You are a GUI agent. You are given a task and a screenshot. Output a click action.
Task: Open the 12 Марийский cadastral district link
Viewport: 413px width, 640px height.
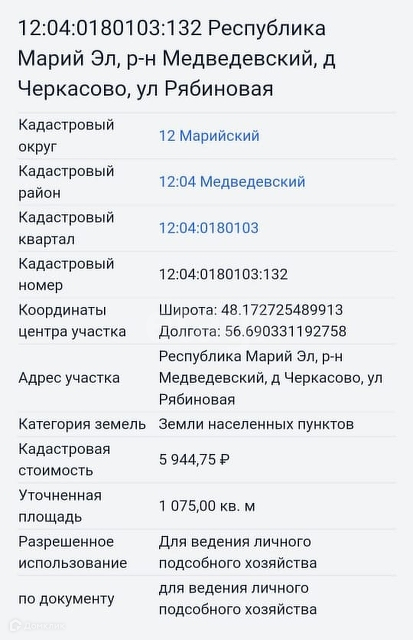click(209, 136)
